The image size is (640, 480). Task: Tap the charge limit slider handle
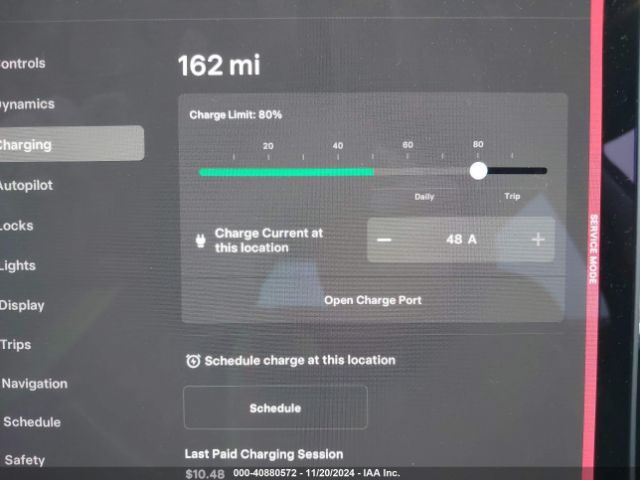(x=478, y=171)
